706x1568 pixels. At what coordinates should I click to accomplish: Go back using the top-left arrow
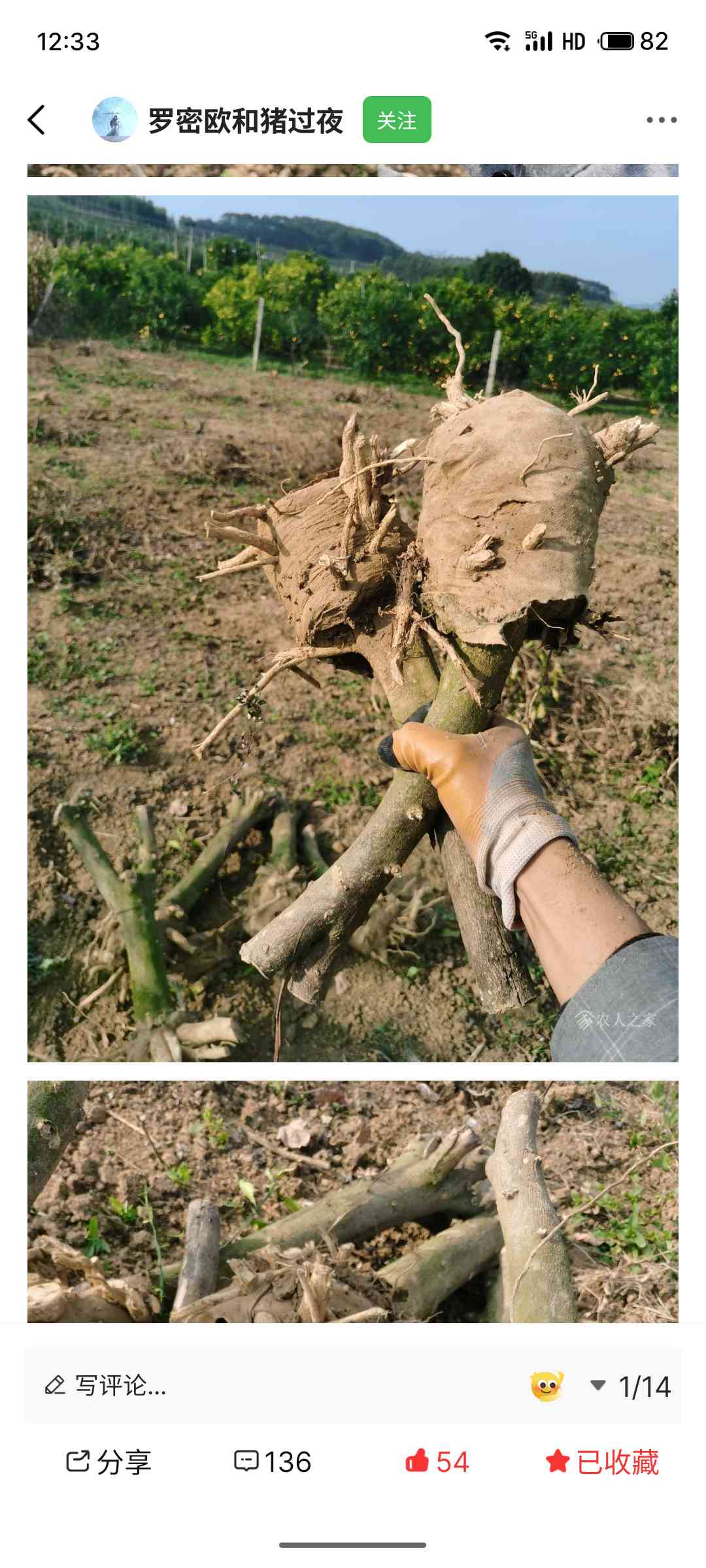37,120
